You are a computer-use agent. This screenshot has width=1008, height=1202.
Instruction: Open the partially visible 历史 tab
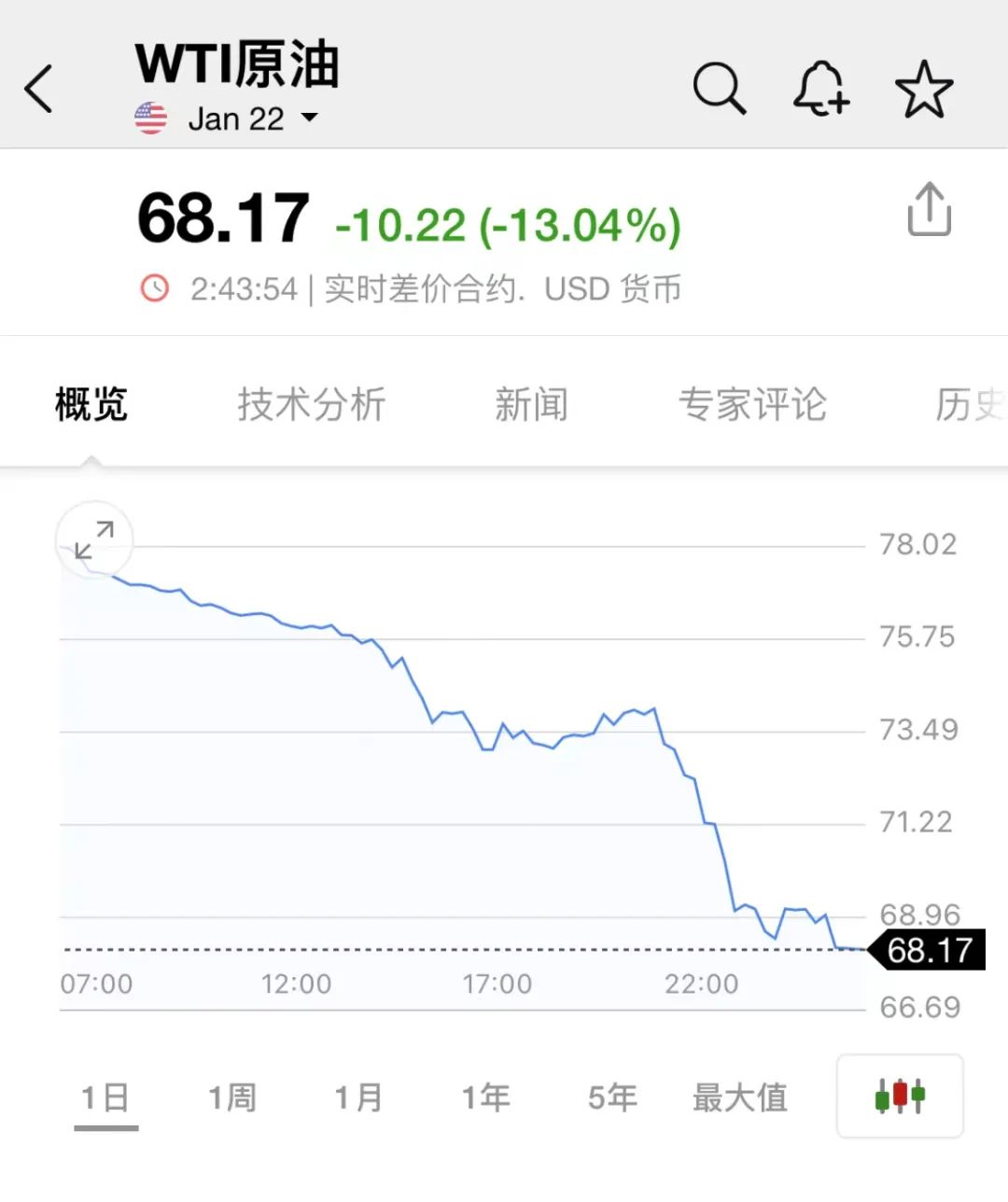(x=969, y=405)
